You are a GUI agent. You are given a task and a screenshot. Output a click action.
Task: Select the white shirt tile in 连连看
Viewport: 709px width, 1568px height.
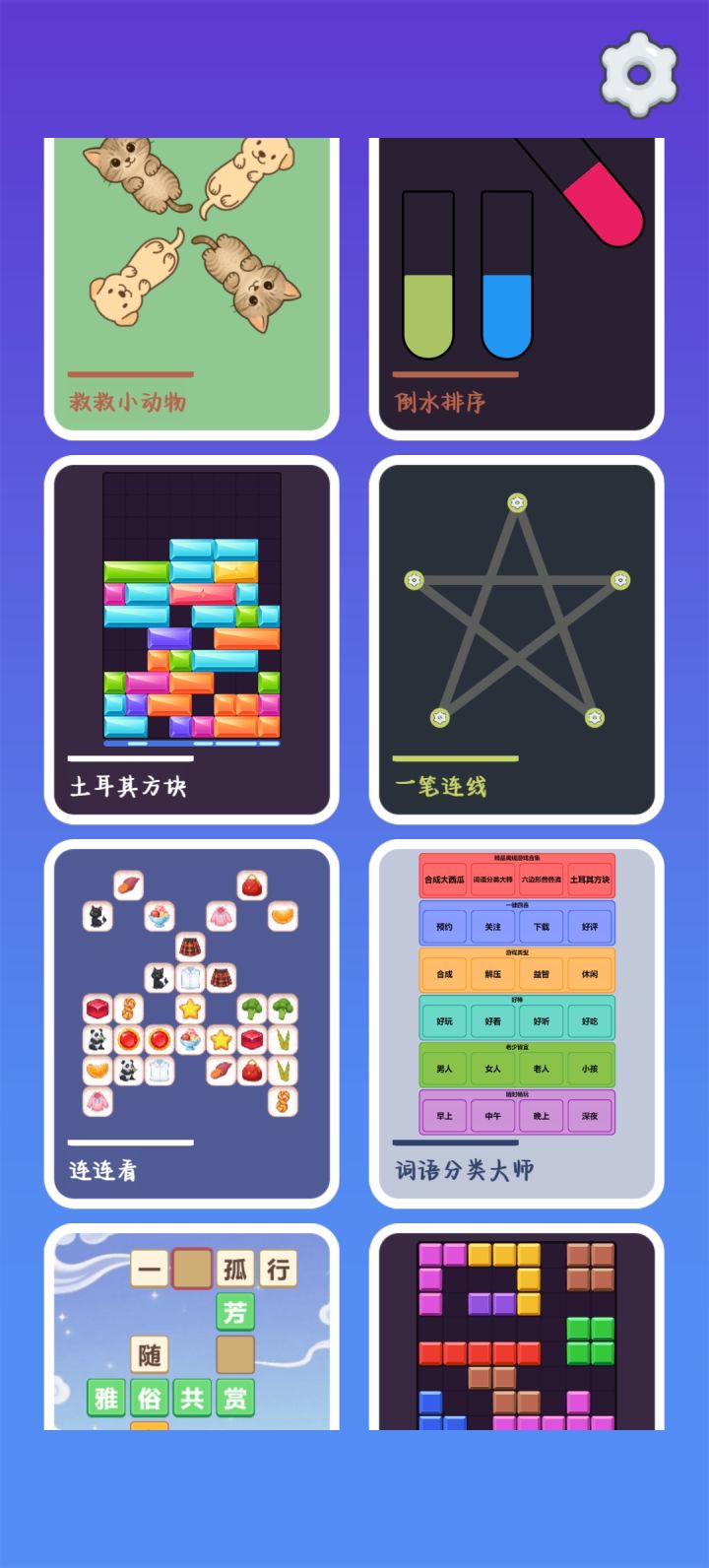(188, 977)
